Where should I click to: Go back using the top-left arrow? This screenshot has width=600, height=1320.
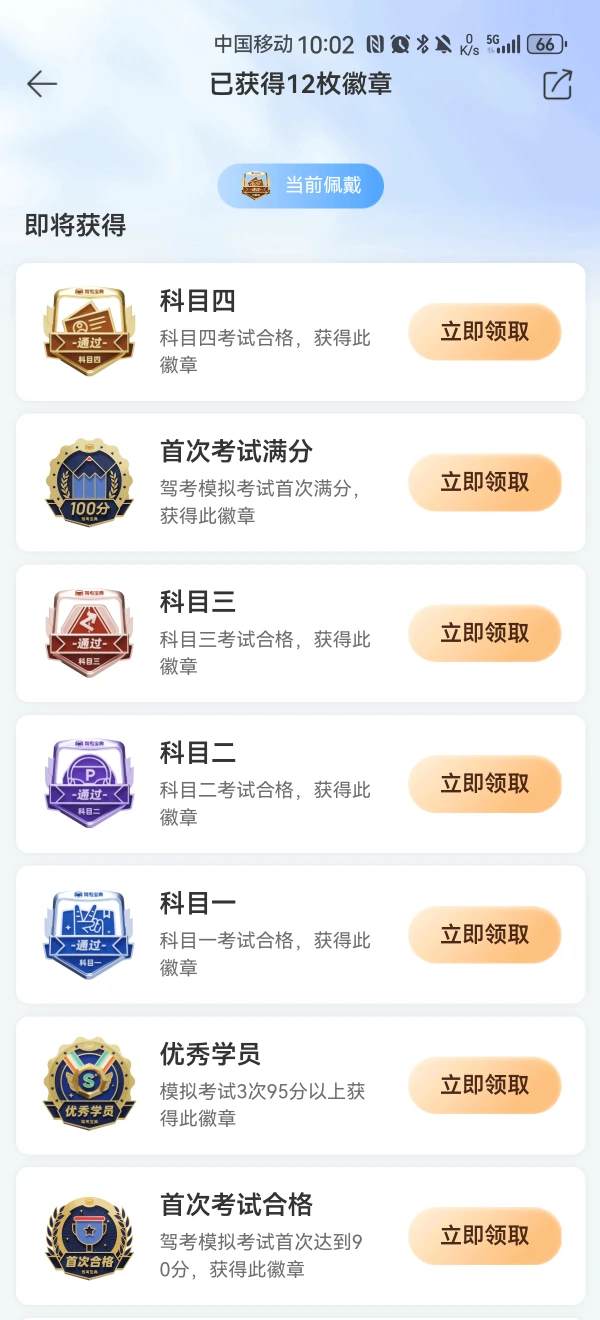[x=42, y=84]
